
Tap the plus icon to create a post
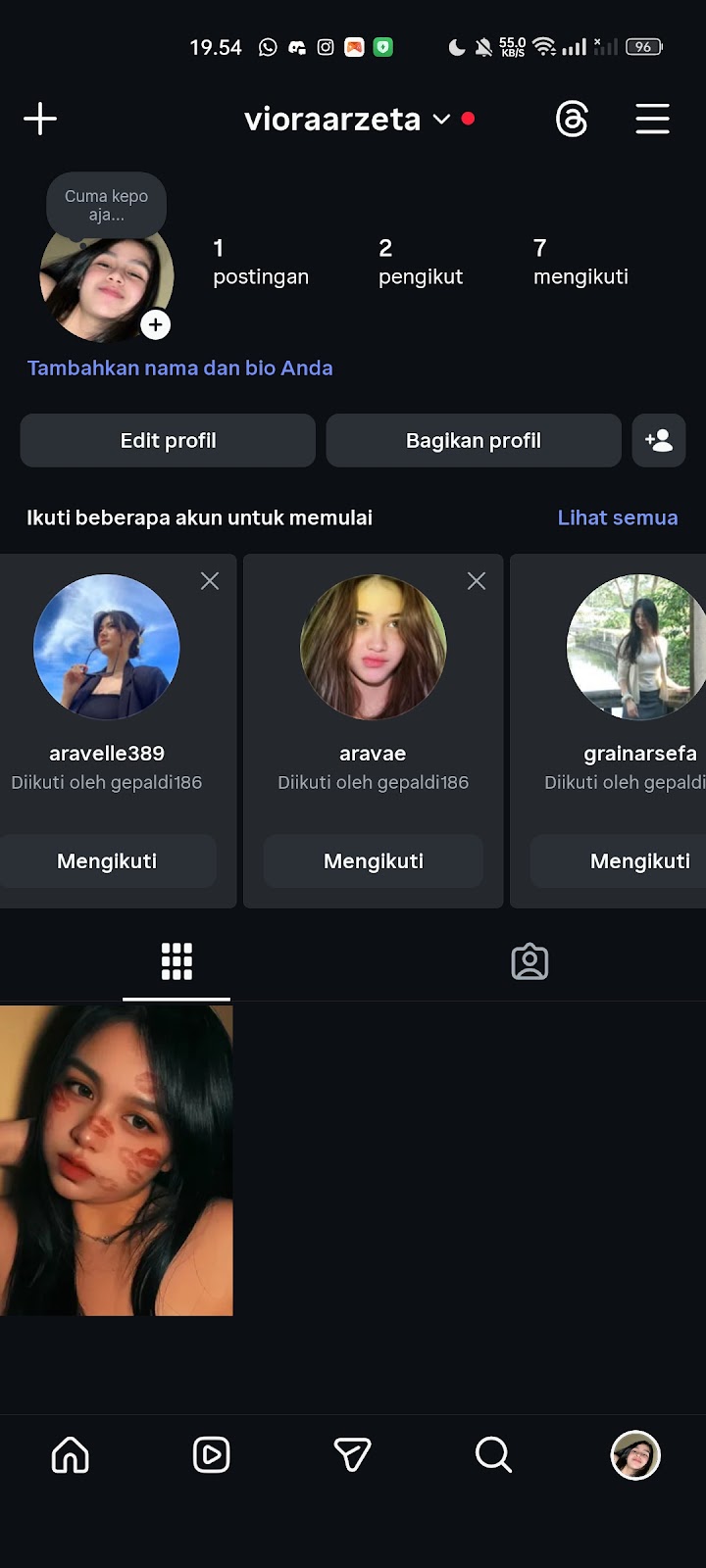coord(40,120)
